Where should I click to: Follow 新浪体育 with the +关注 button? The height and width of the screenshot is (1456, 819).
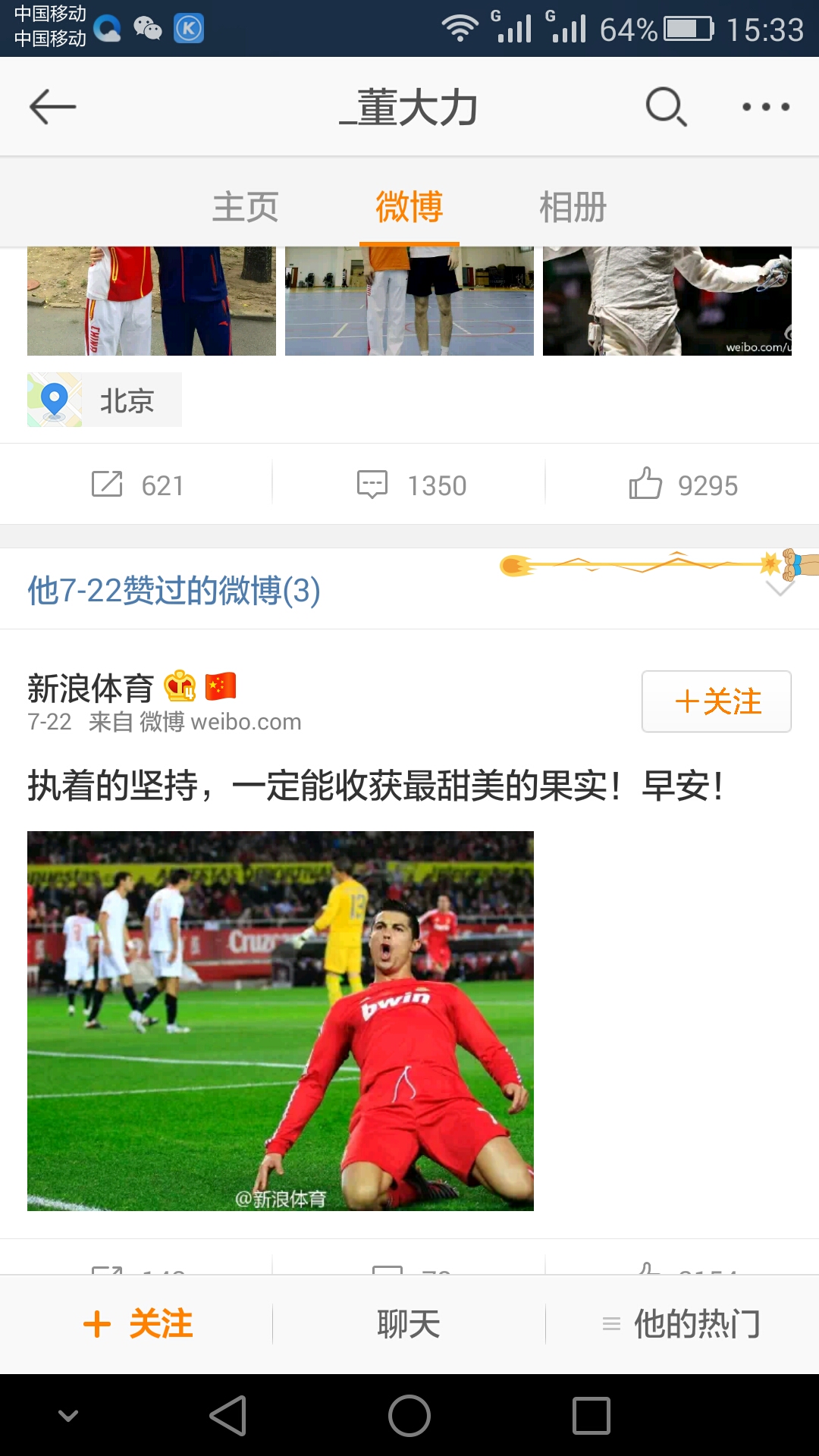coord(716,701)
